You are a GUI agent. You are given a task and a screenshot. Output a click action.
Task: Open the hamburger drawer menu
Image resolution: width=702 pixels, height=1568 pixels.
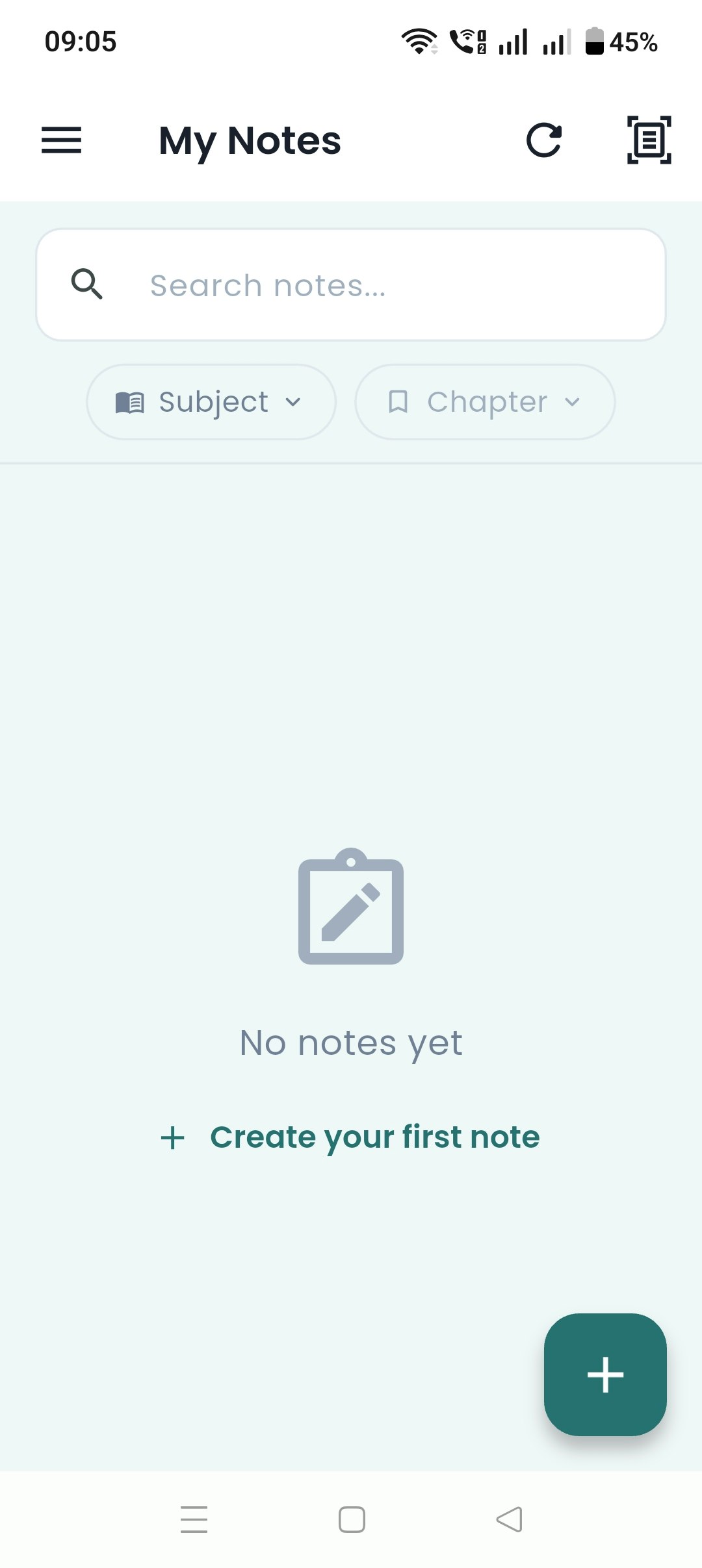[x=61, y=140]
